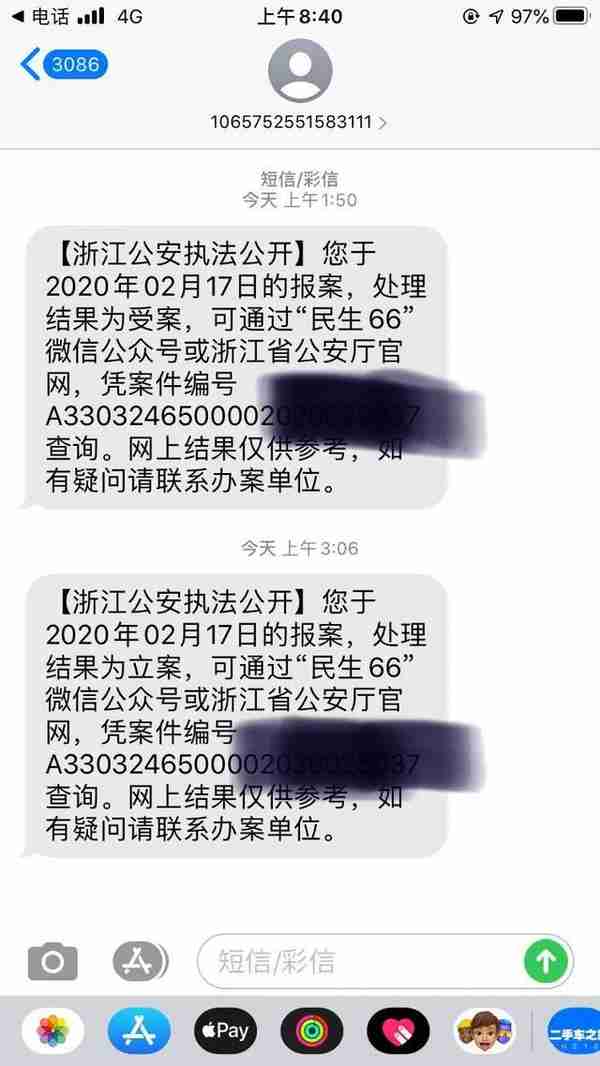Open the 二手车之家 iMessage app
This screenshot has height=1066, width=600.
pos(572,1031)
